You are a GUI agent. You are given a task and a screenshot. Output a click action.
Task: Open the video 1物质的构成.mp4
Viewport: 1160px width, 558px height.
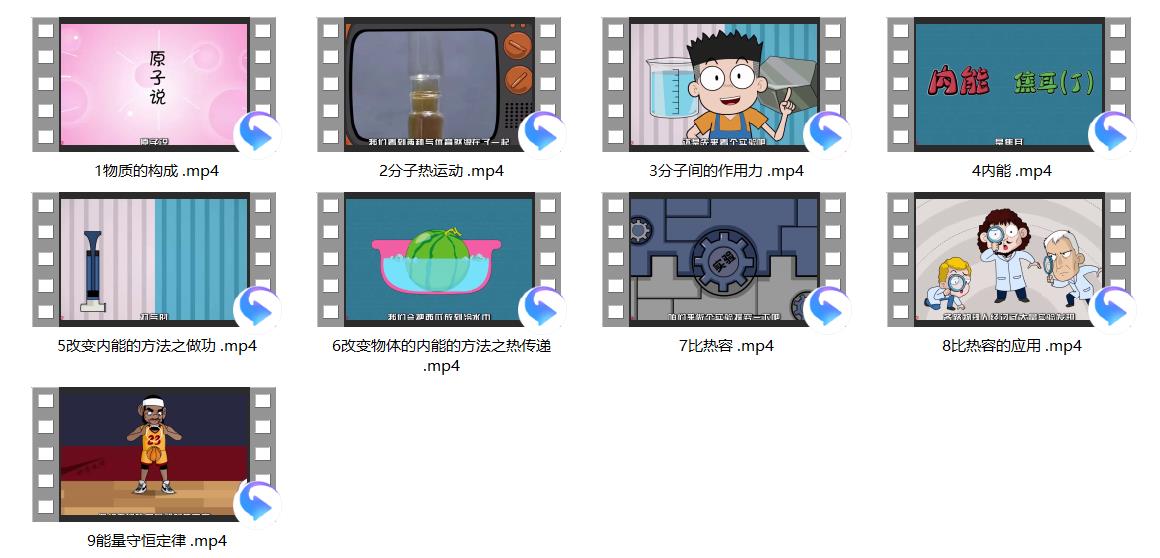point(154,84)
